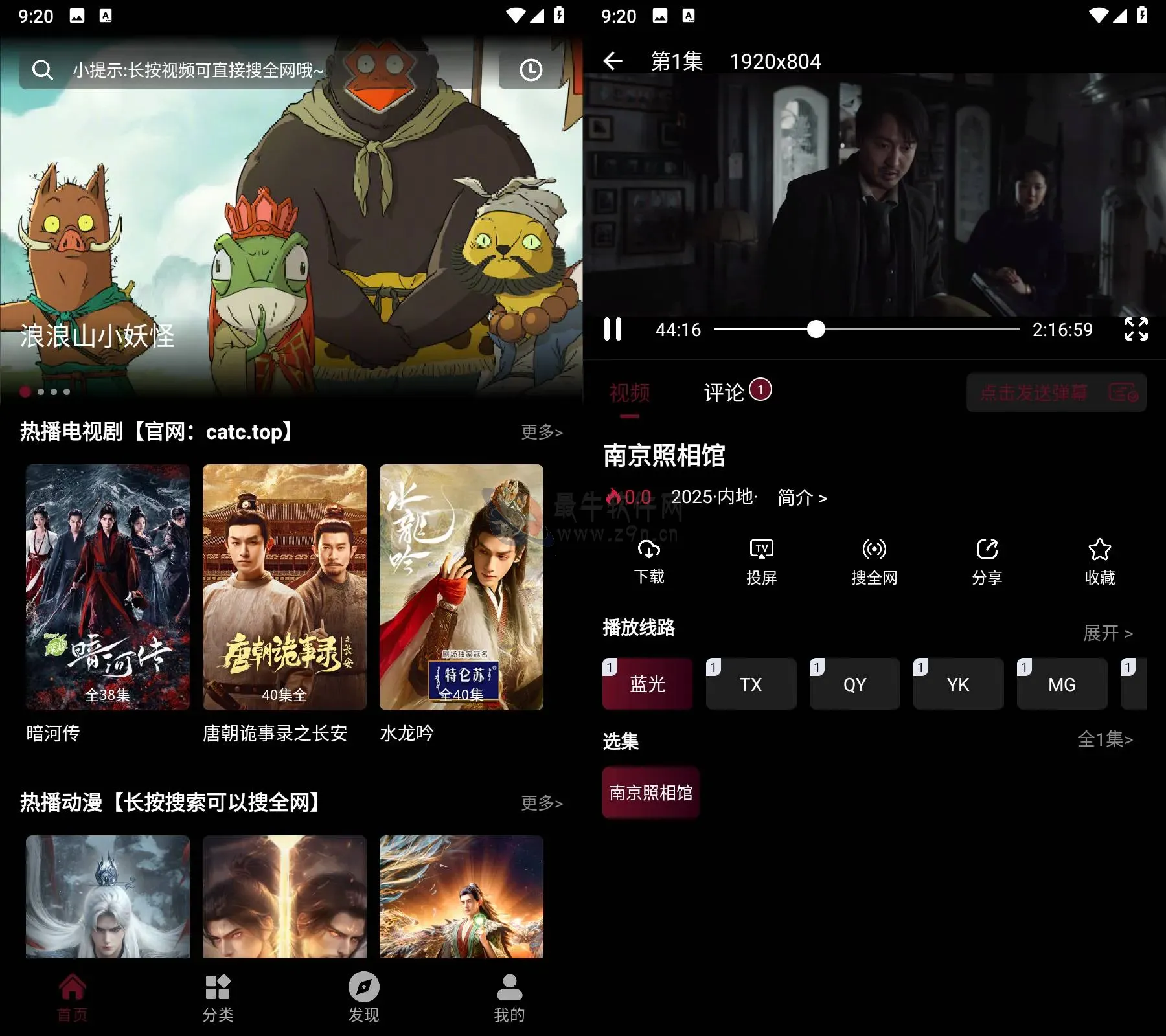1166x1036 pixels.
Task: Tap 更多 next to 热播动漫
Action: click(x=542, y=803)
